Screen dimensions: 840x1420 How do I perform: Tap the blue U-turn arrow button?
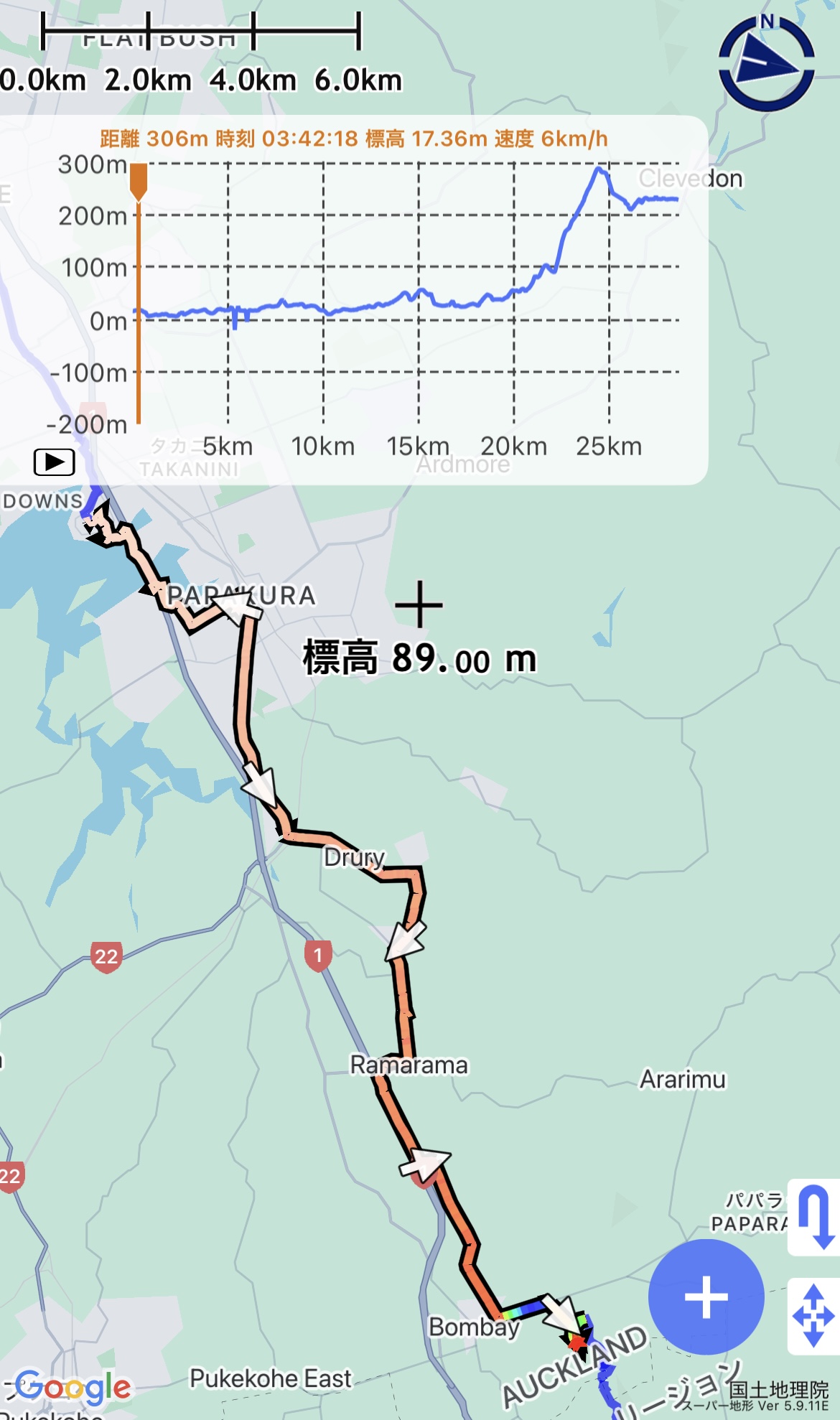click(x=815, y=1218)
